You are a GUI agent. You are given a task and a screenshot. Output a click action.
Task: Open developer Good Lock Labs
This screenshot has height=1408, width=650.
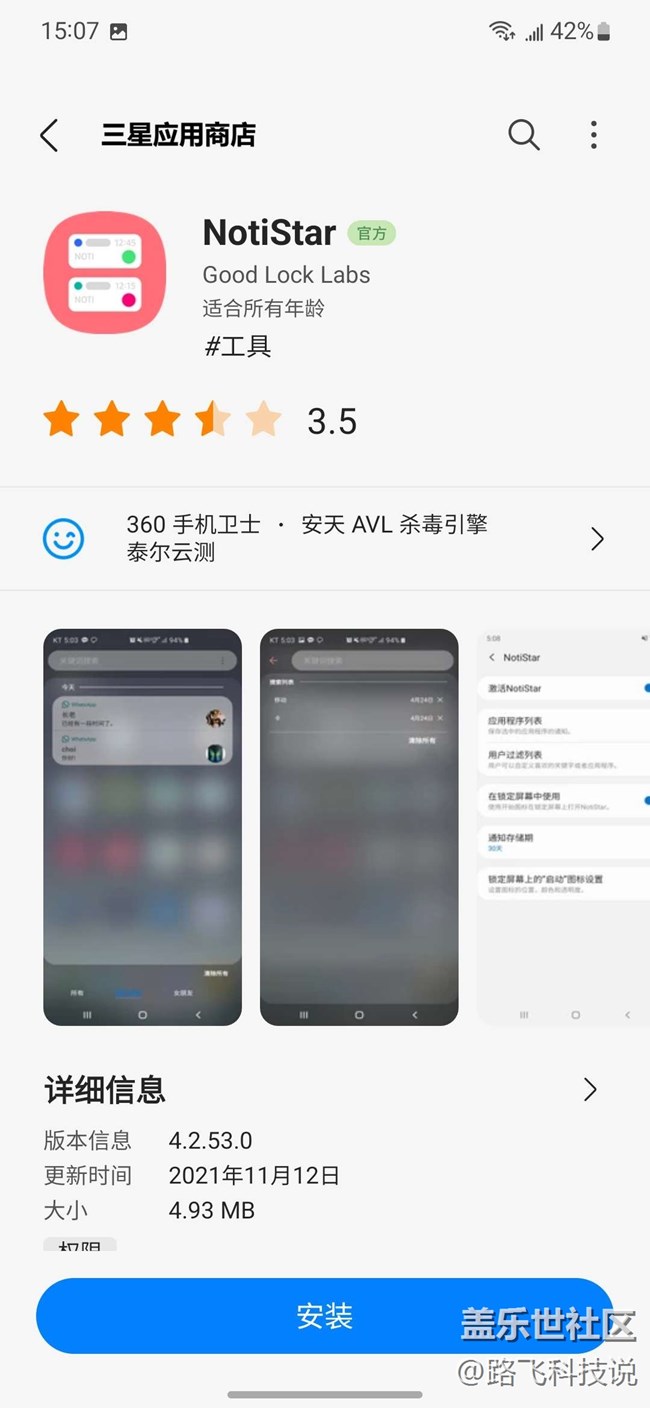coord(286,275)
